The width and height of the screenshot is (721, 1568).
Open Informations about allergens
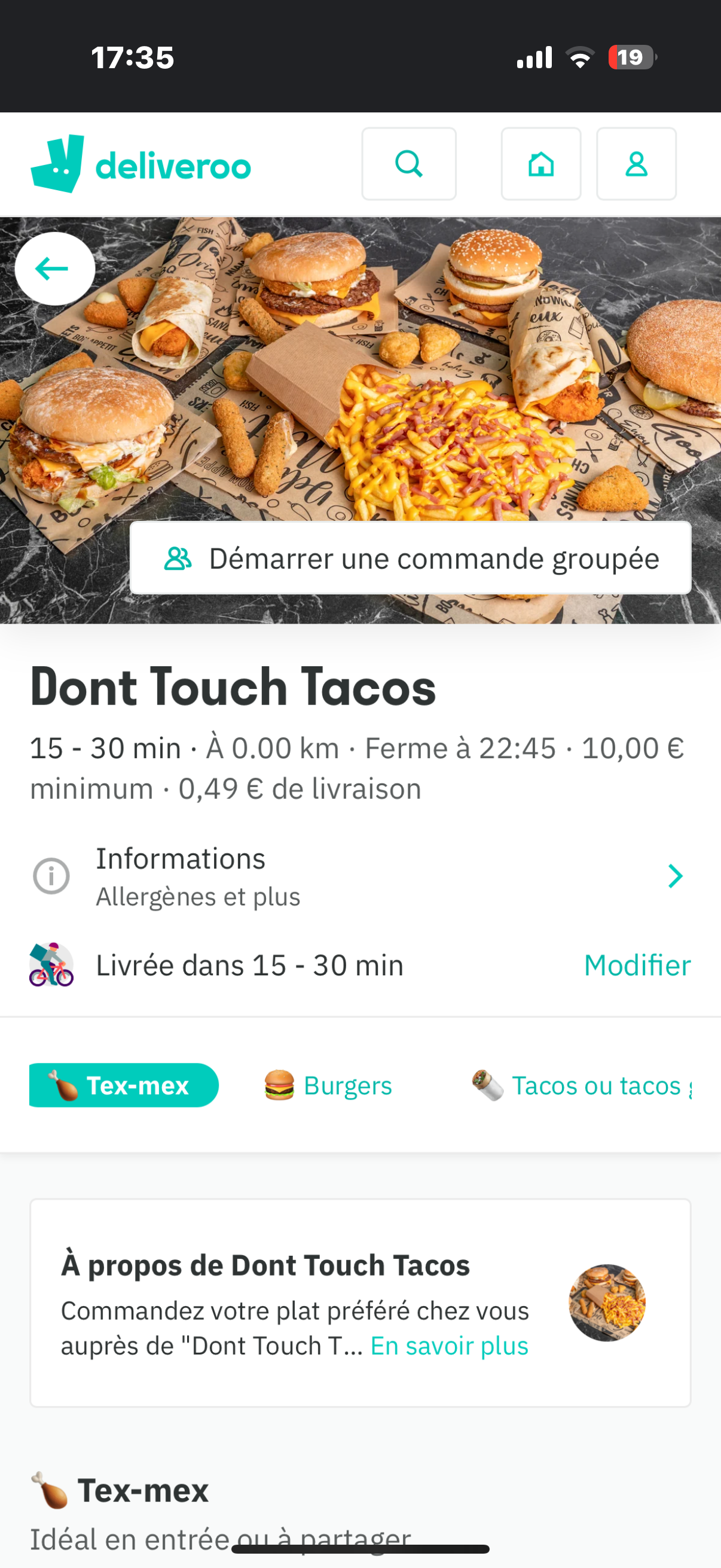pyautogui.click(x=359, y=877)
